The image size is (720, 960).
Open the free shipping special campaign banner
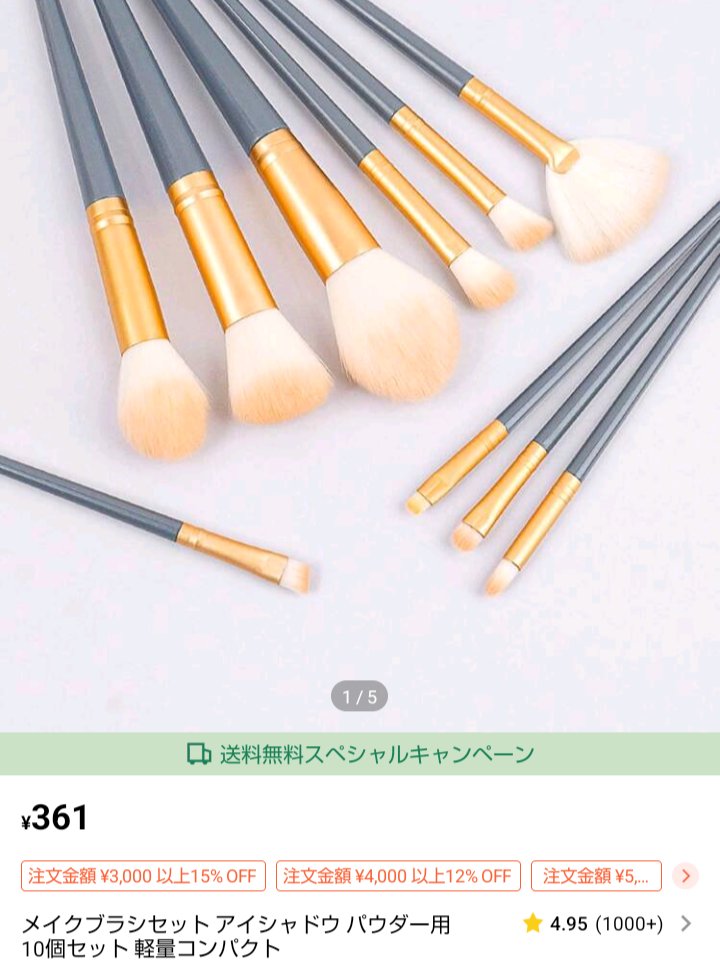[x=360, y=754]
